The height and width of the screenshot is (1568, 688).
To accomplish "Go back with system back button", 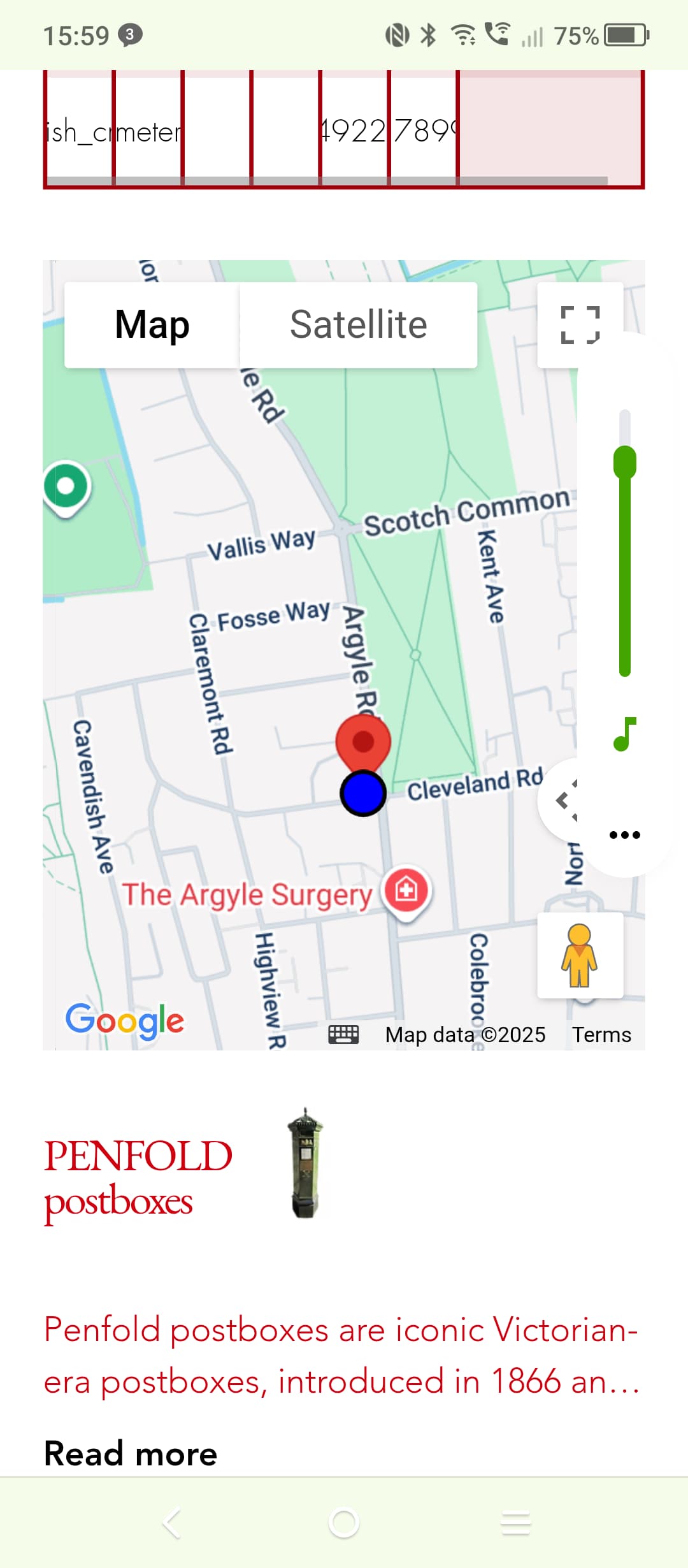I will (x=172, y=1523).
